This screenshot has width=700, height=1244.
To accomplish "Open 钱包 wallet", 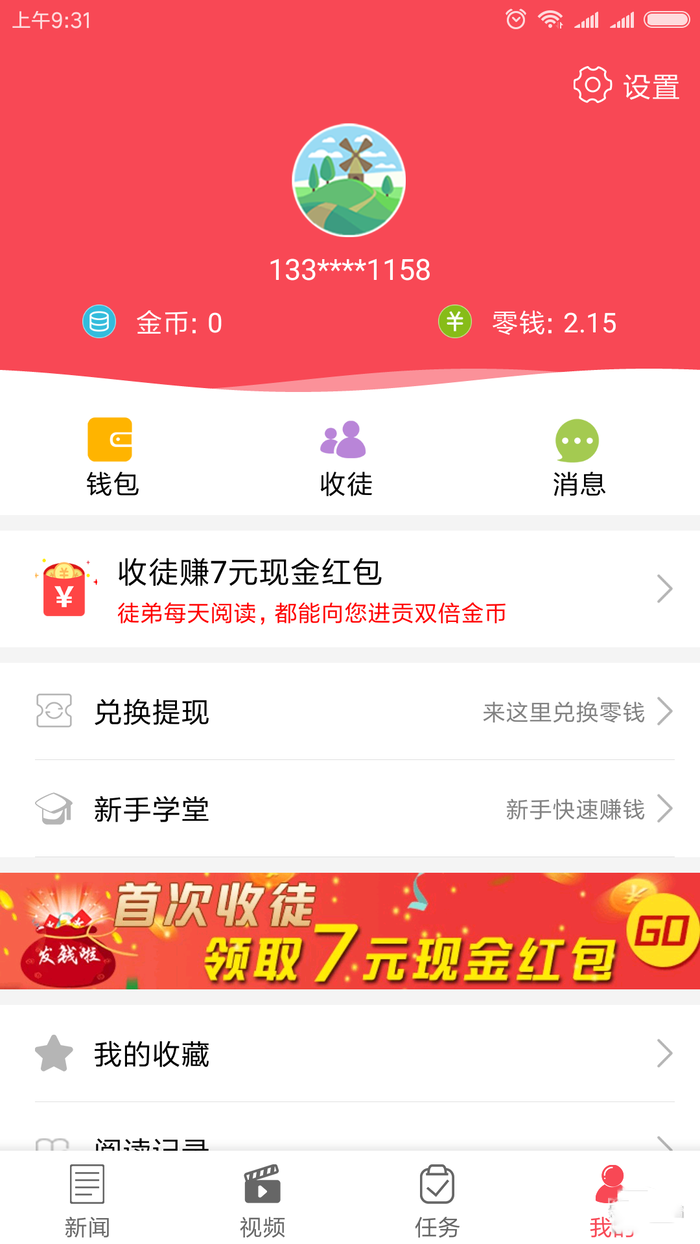I will (x=111, y=457).
